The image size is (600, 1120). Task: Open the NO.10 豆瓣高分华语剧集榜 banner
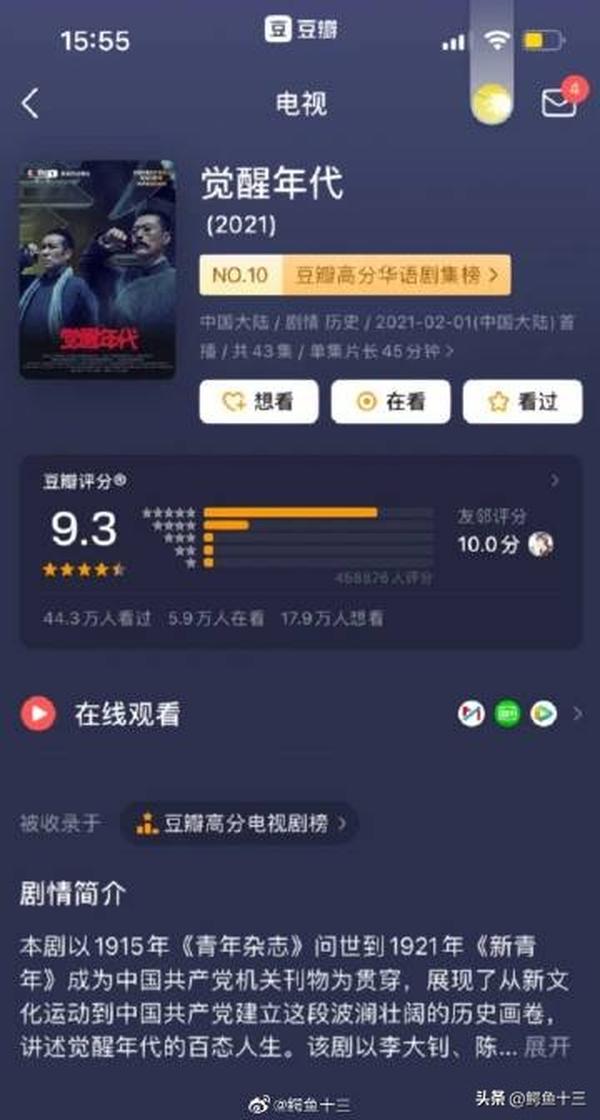(355, 274)
